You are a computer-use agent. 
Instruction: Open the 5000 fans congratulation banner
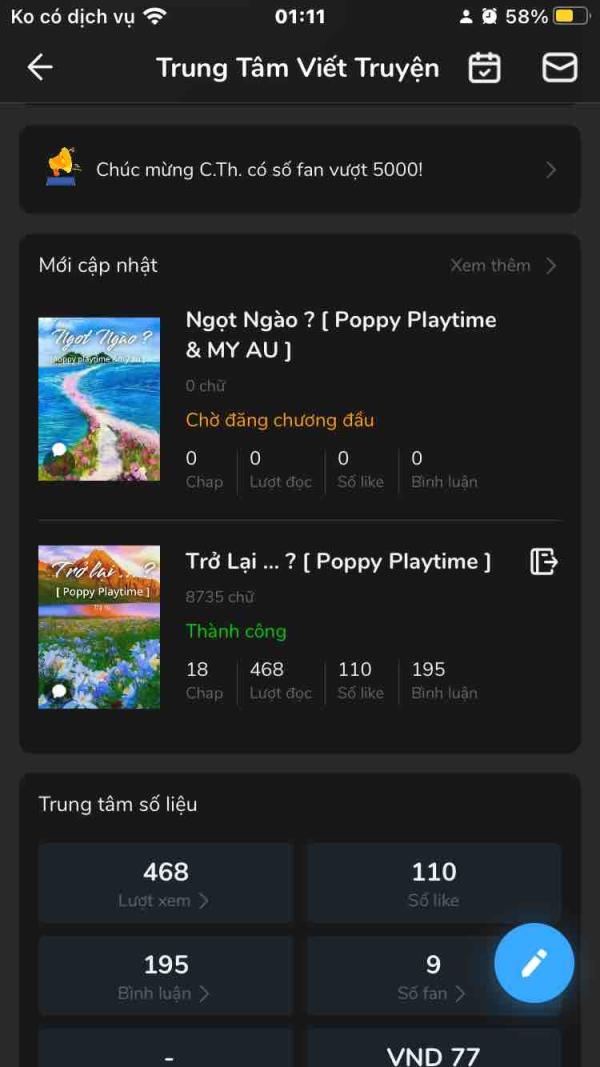pyautogui.click(x=300, y=169)
